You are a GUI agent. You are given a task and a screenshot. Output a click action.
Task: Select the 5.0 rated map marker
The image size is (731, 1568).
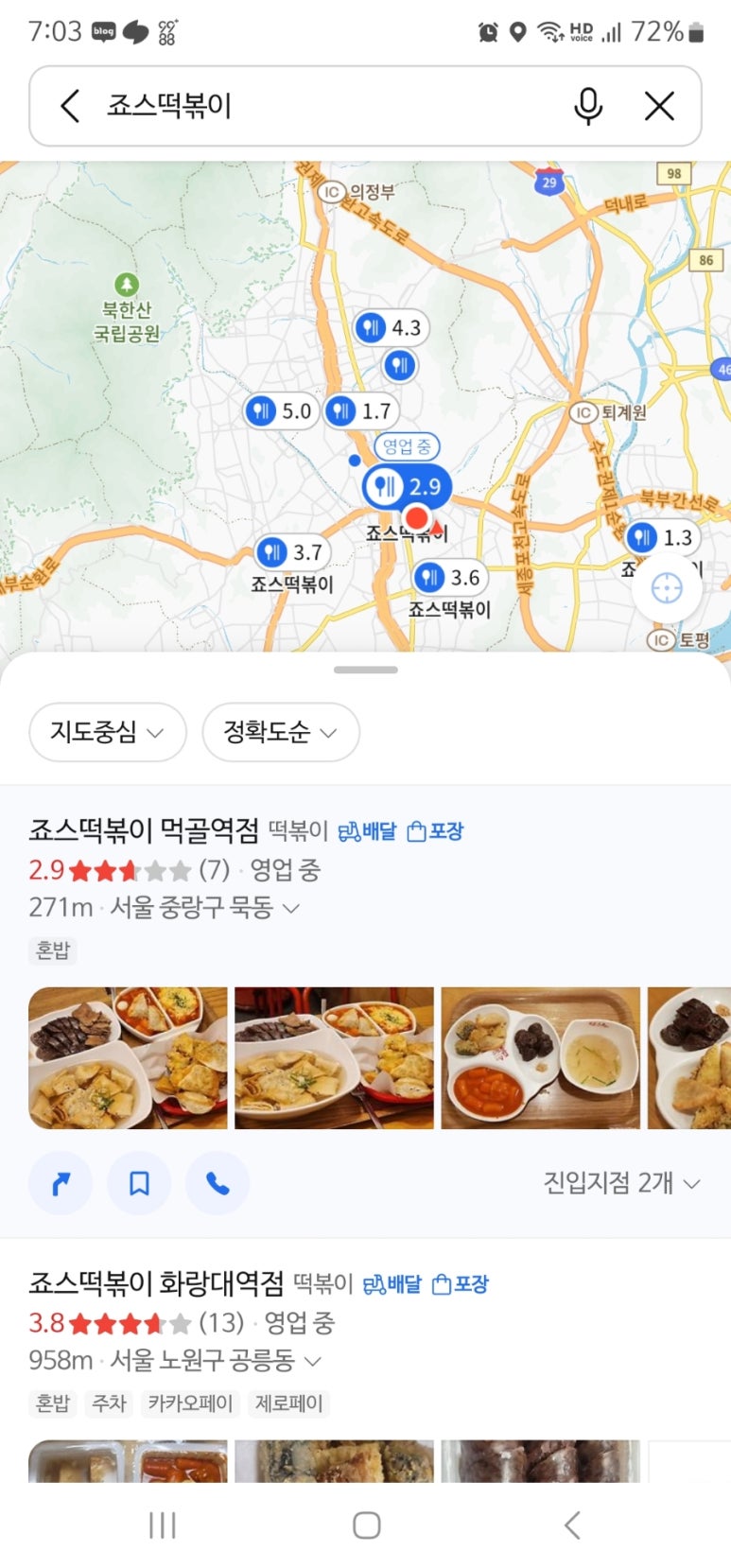[x=278, y=411]
